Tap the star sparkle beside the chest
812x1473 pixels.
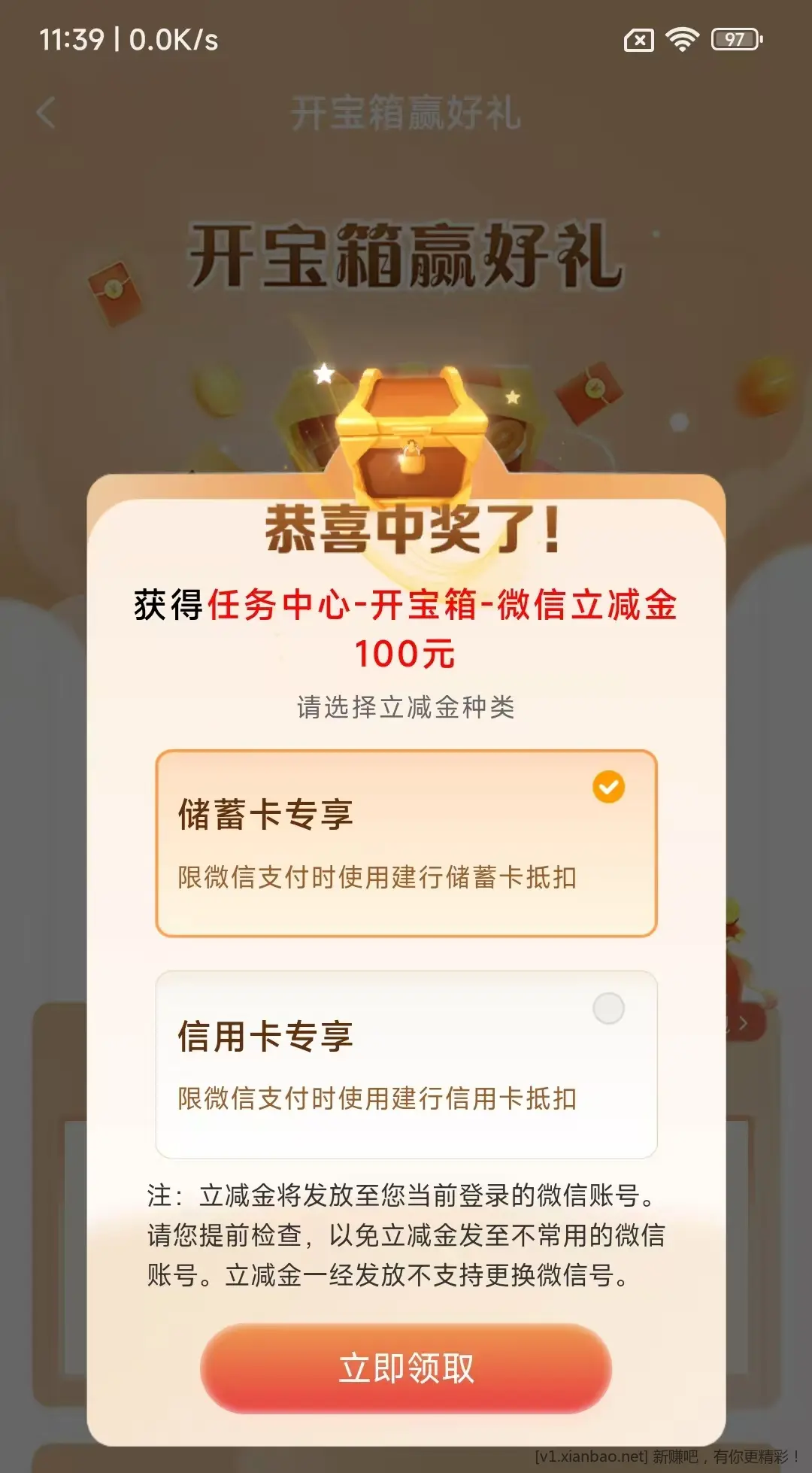pos(323,372)
